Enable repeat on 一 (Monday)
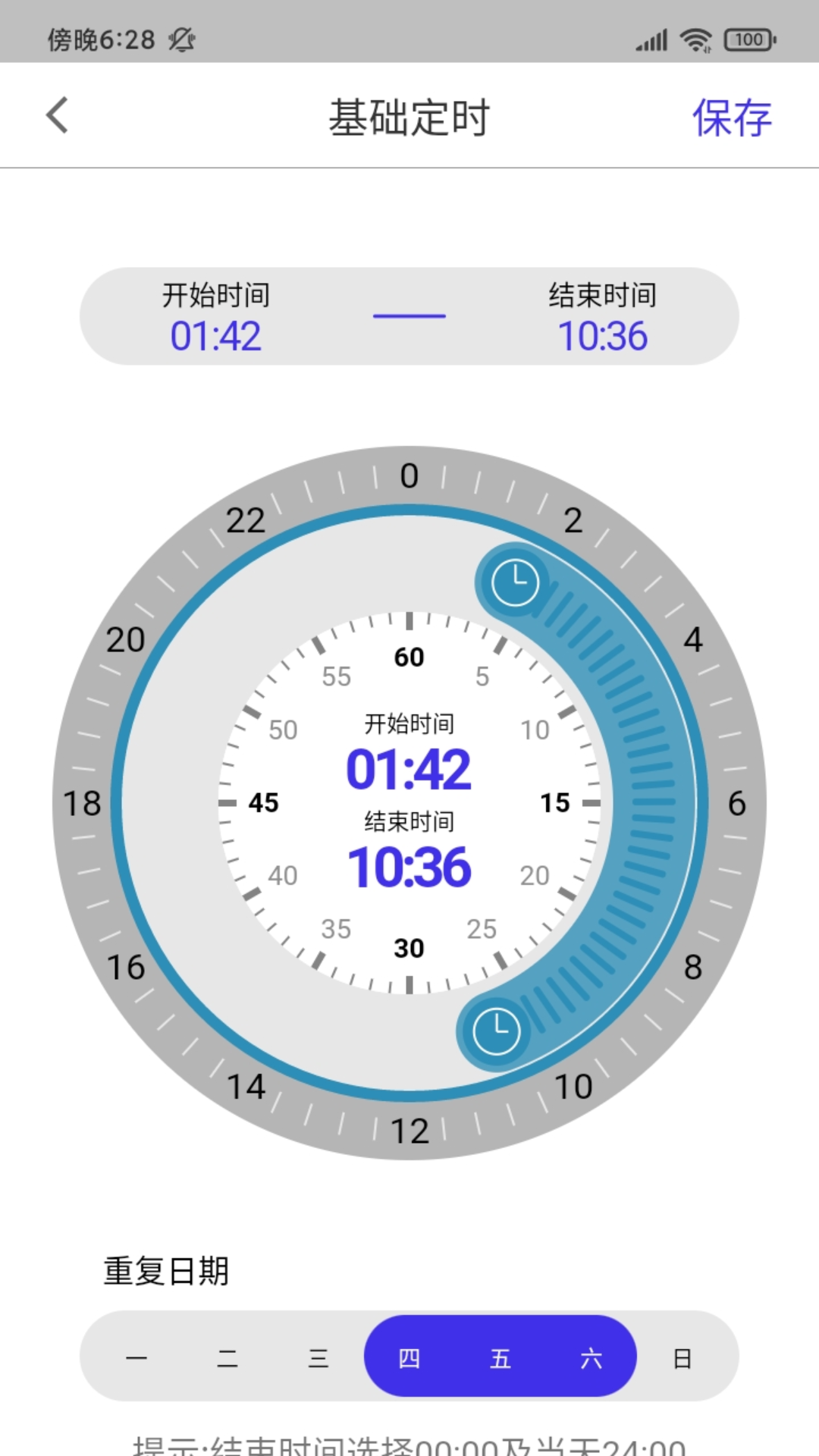Screen dimensions: 819x1456 tap(136, 1357)
